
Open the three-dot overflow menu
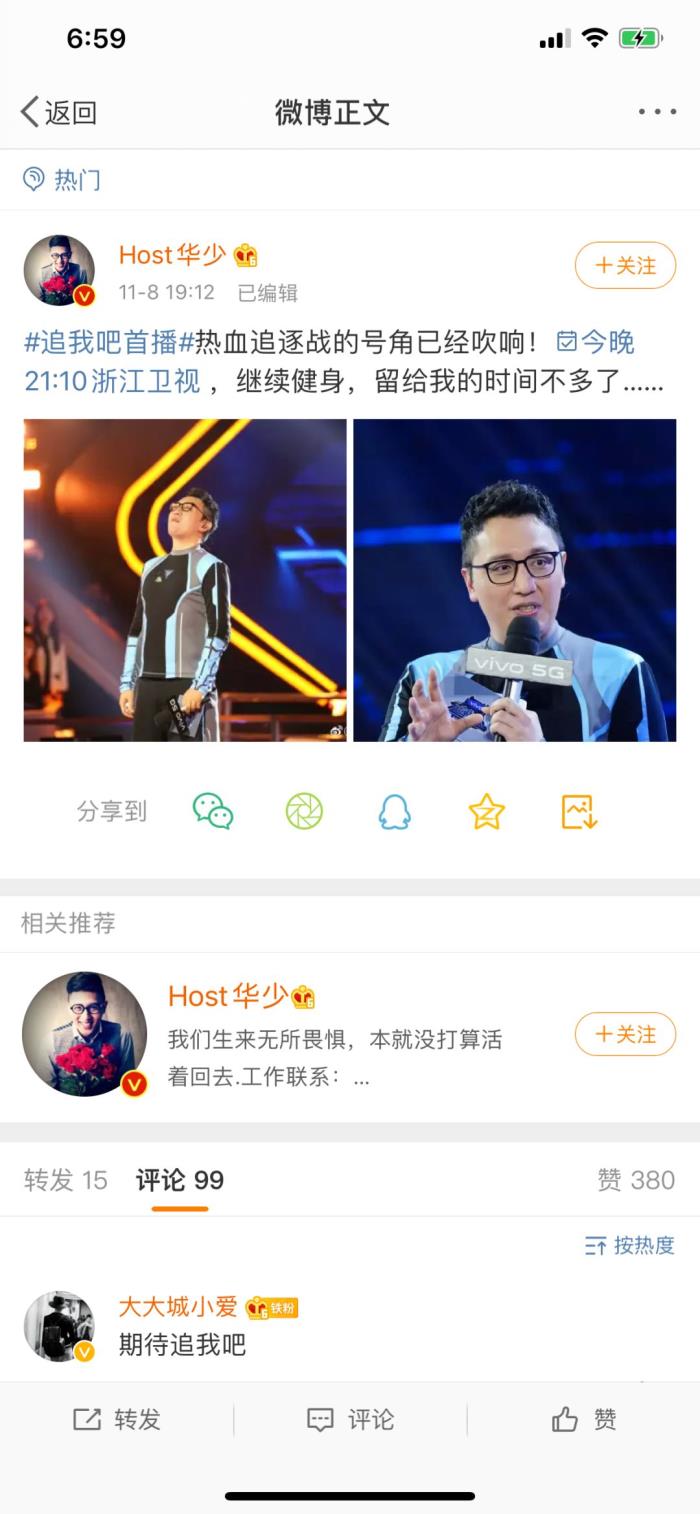tap(657, 112)
